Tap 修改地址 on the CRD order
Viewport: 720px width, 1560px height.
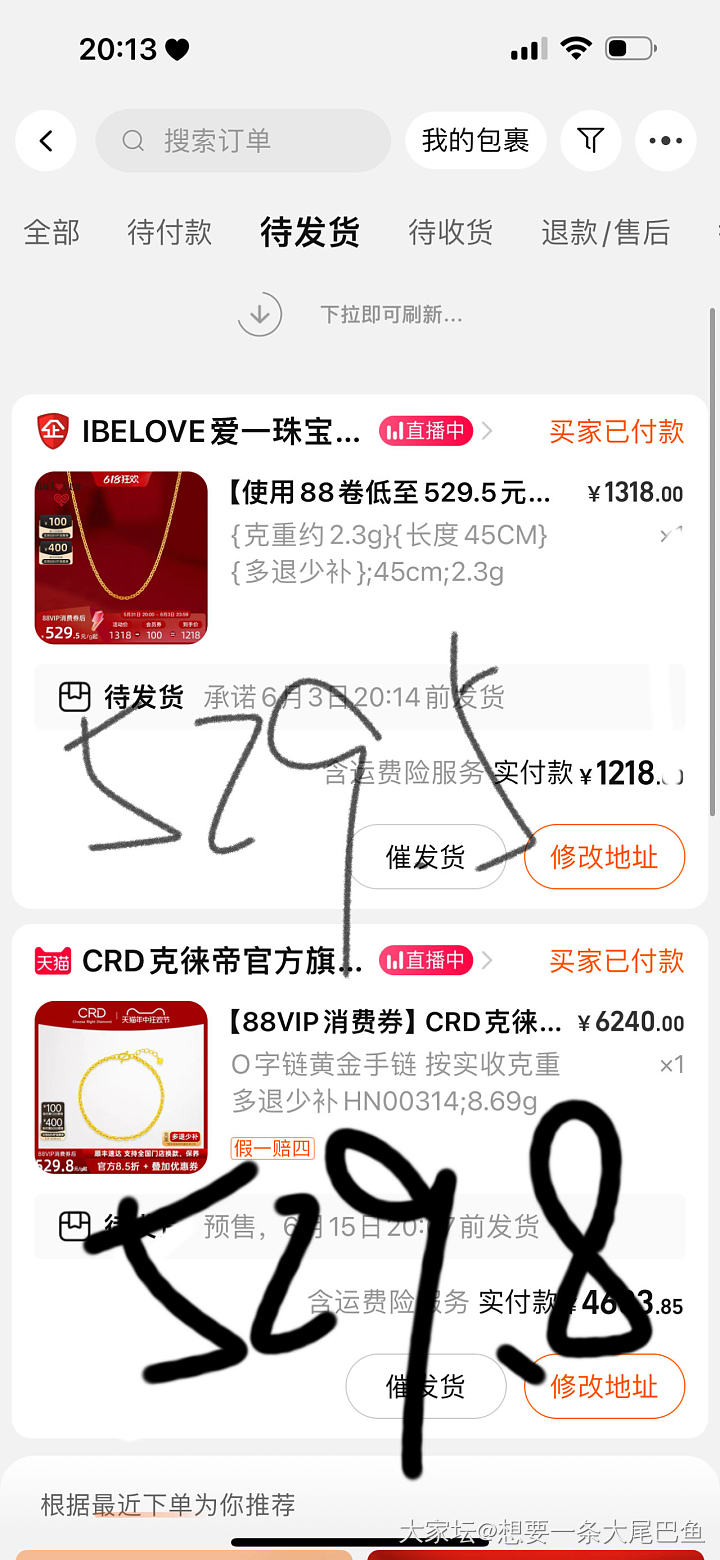604,1386
